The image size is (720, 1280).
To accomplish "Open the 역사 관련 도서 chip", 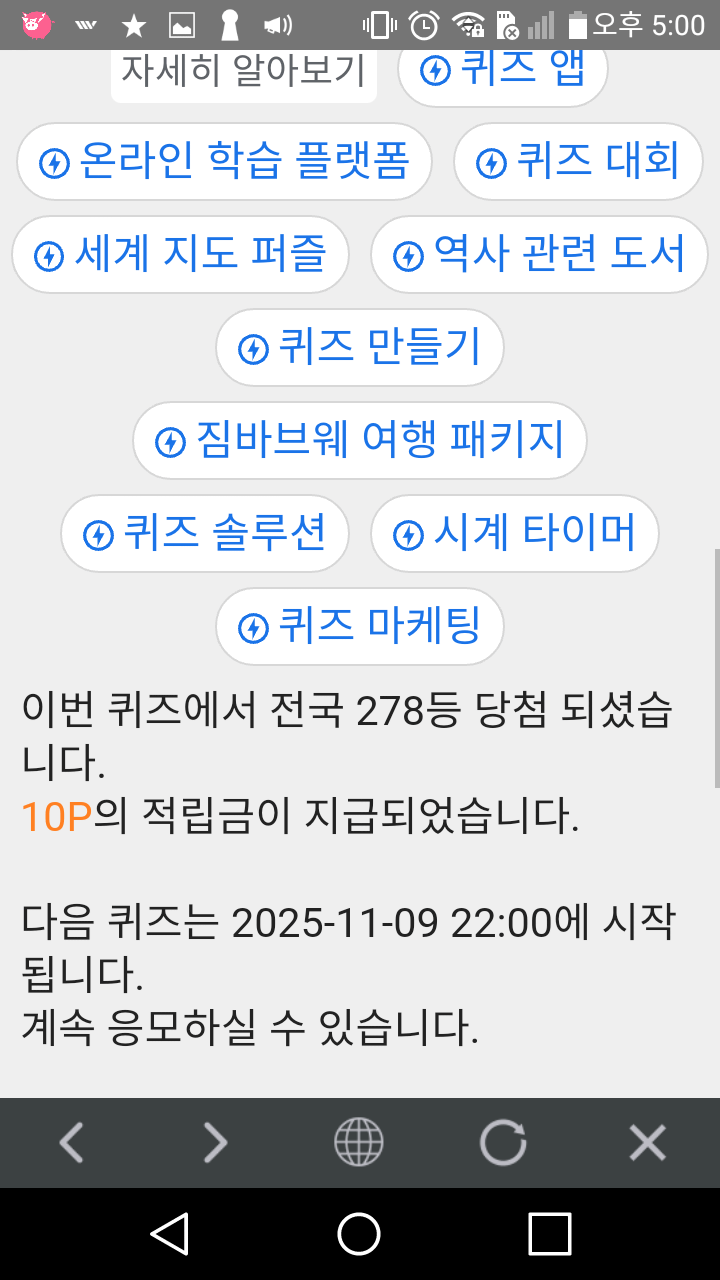I will click(x=539, y=255).
